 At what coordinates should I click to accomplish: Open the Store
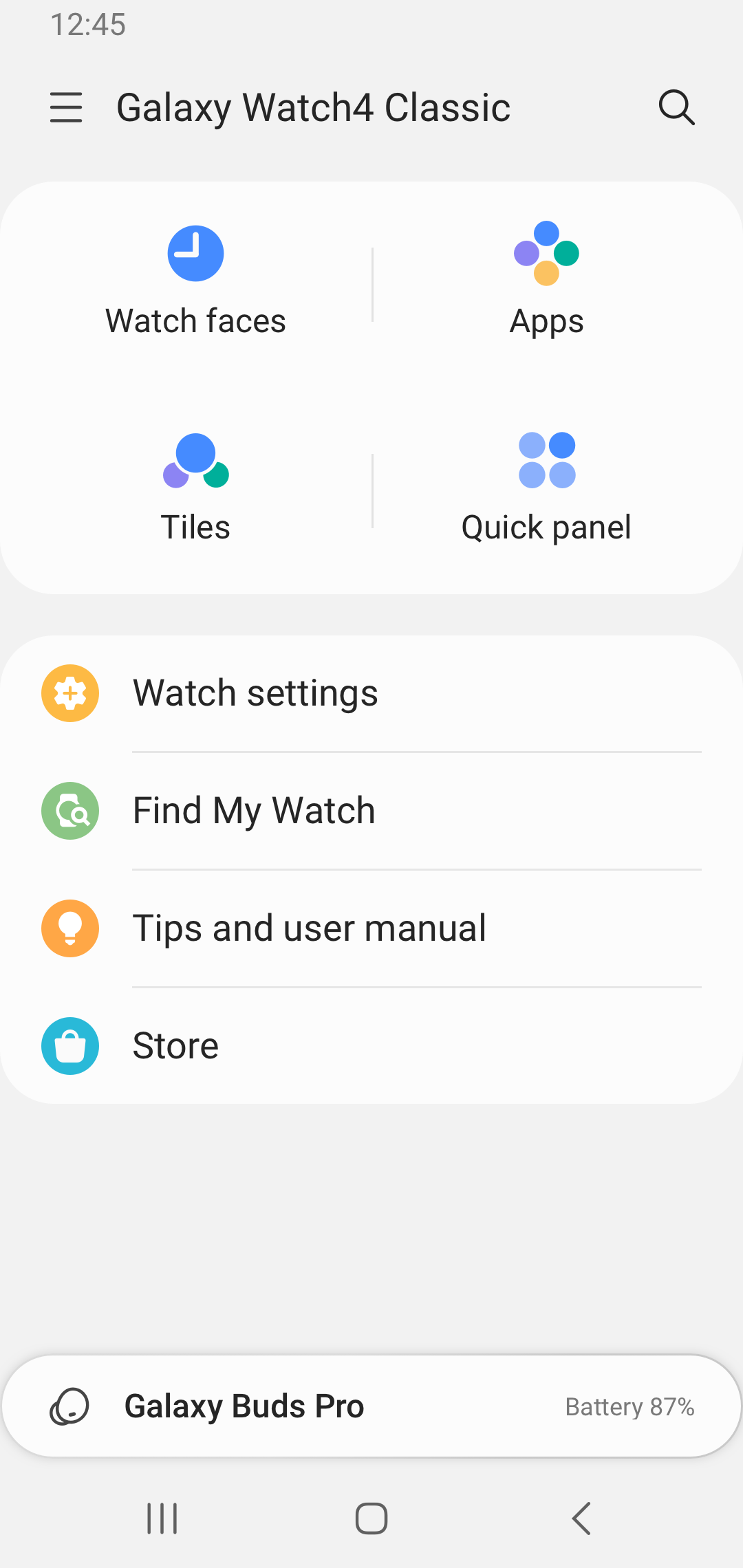(175, 1045)
